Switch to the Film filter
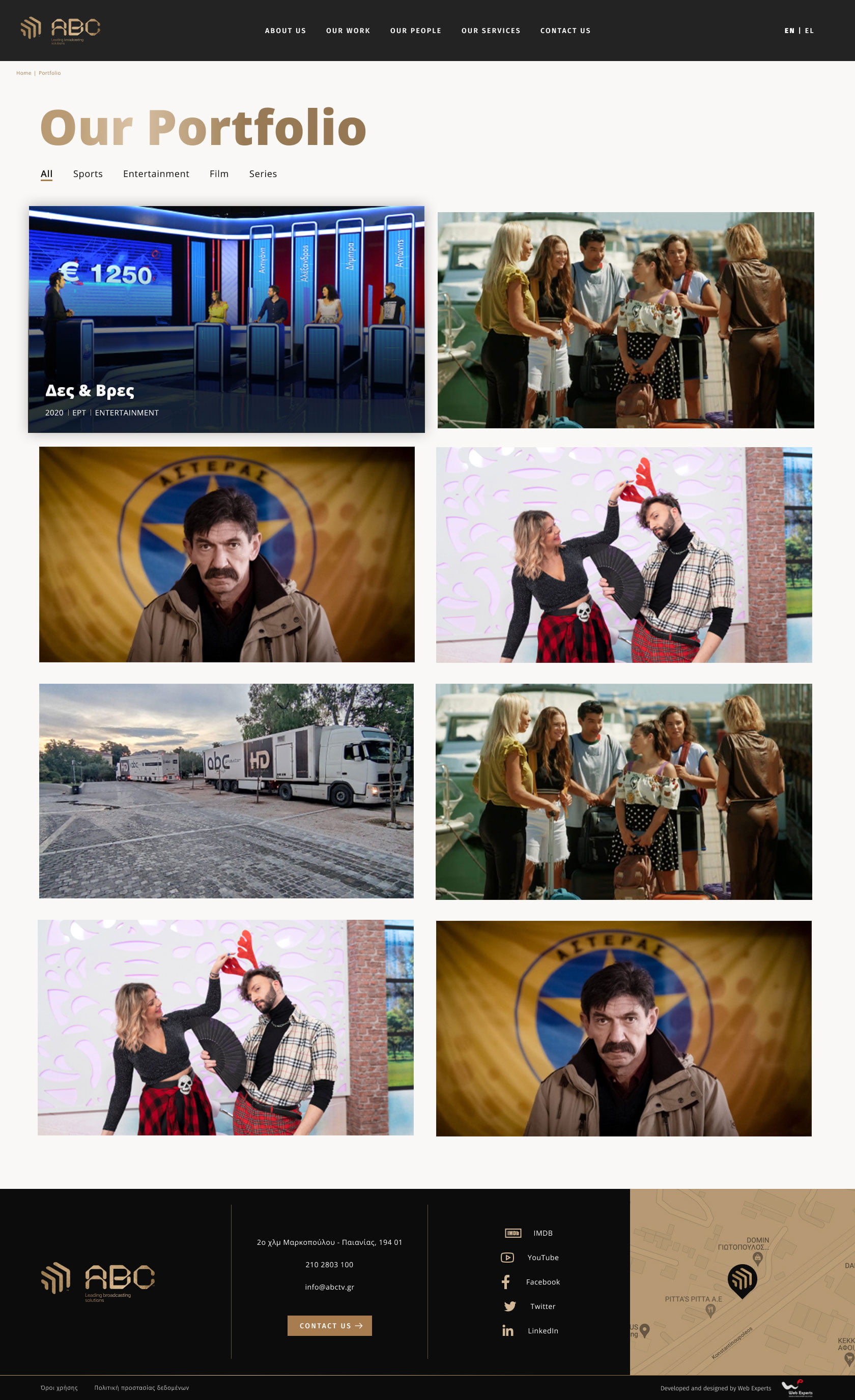 click(219, 174)
